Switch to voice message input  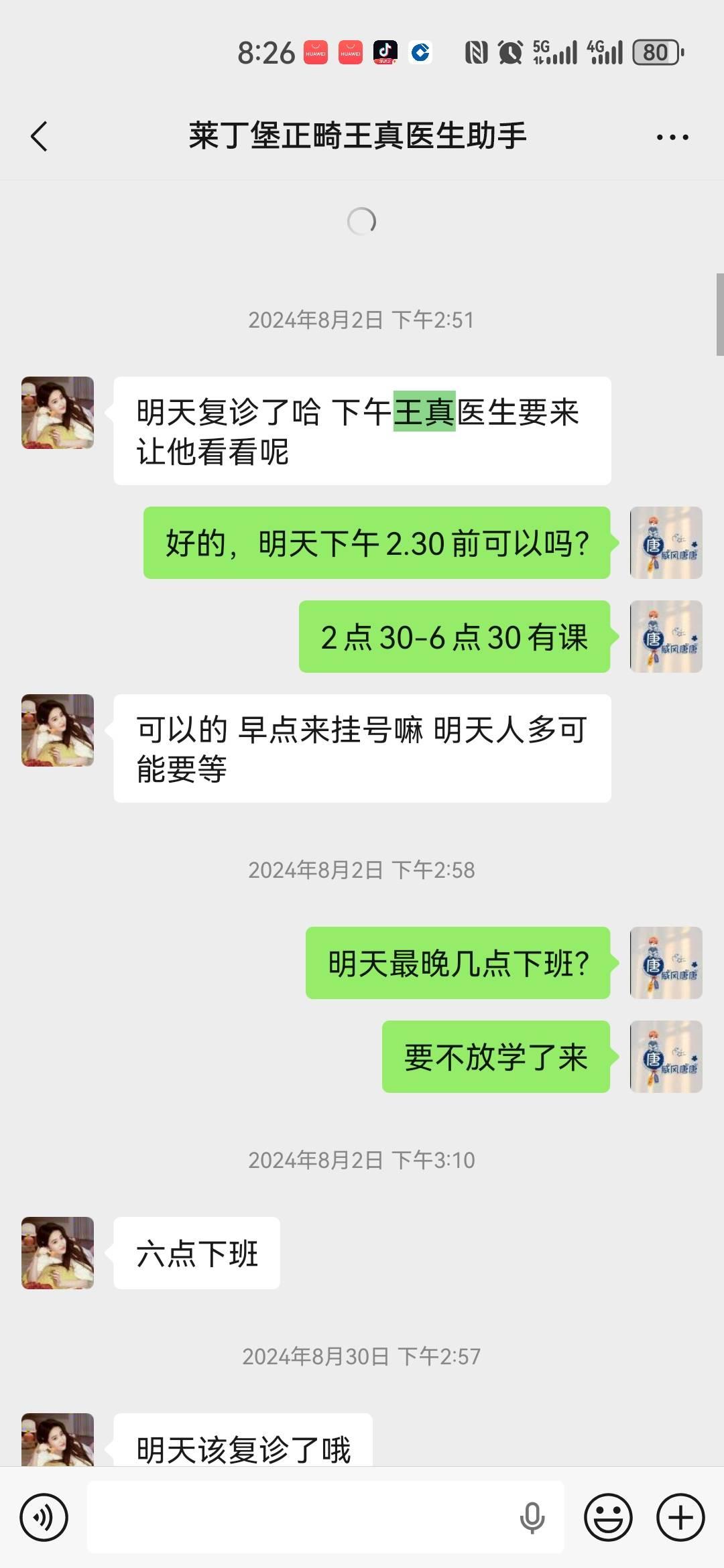[x=44, y=1517]
